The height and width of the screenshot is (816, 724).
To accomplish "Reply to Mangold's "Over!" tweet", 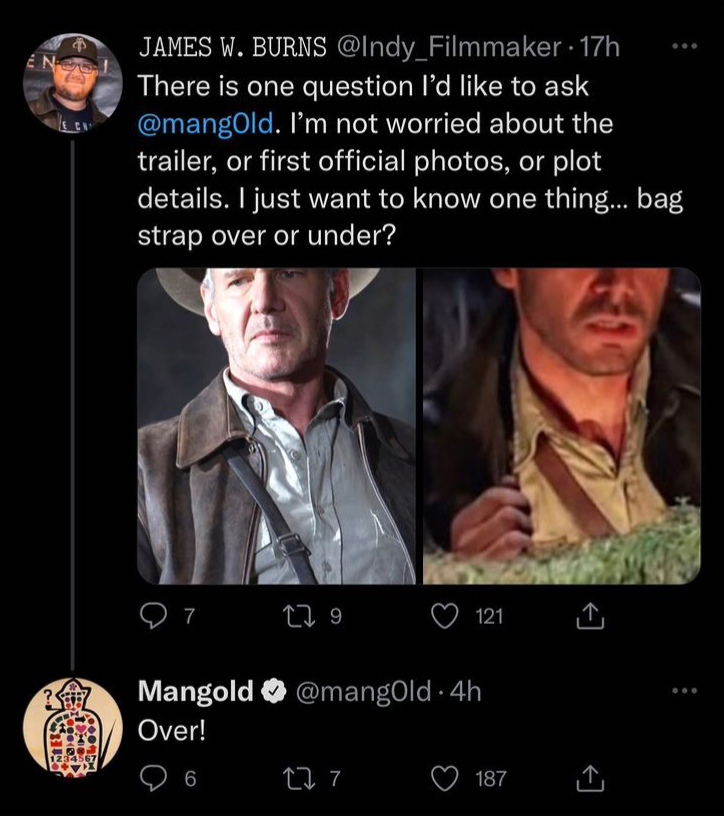I will pyautogui.click(x=153, y=778).
